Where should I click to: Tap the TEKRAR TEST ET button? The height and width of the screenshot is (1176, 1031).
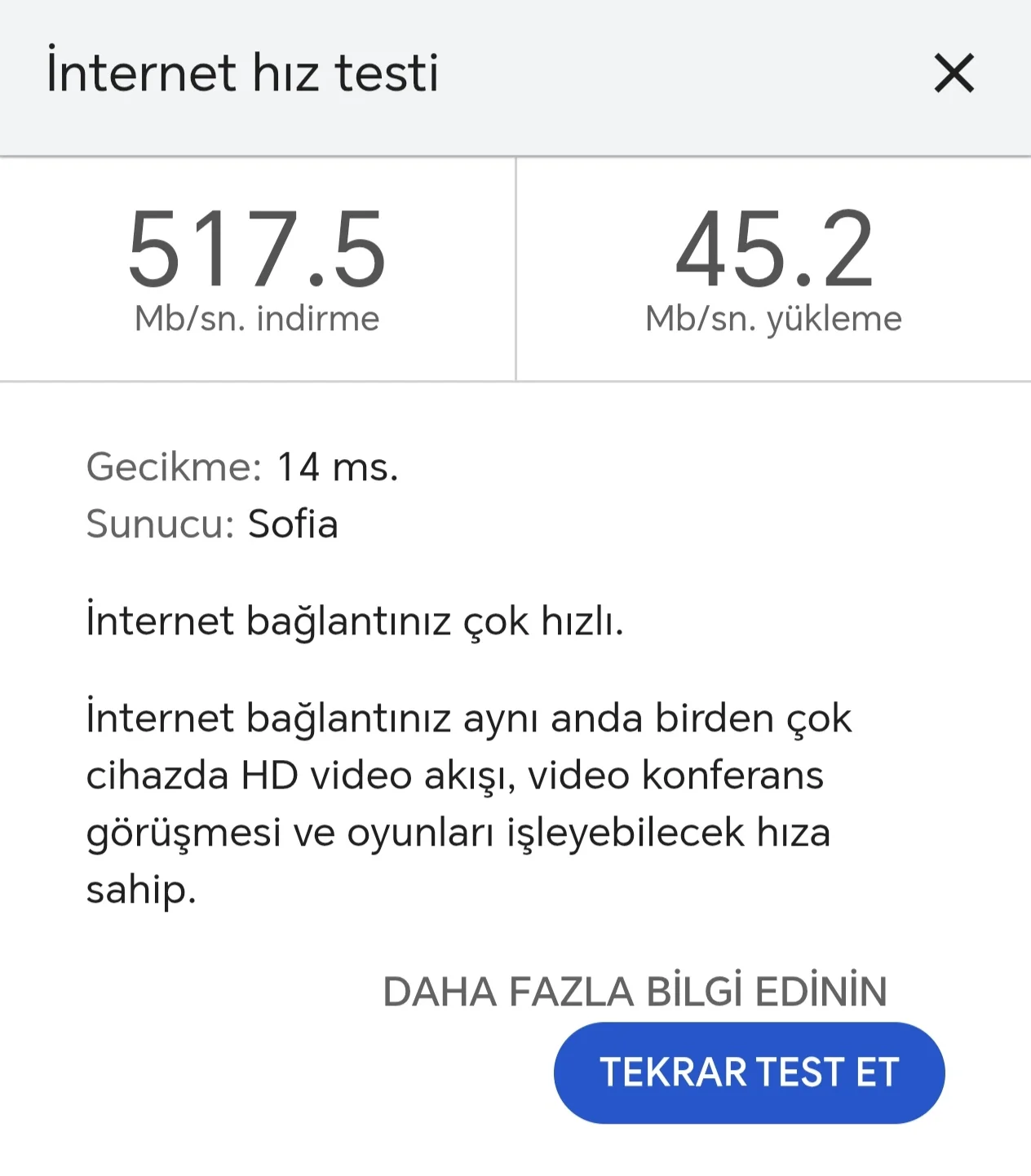(x=749, y=1072)
